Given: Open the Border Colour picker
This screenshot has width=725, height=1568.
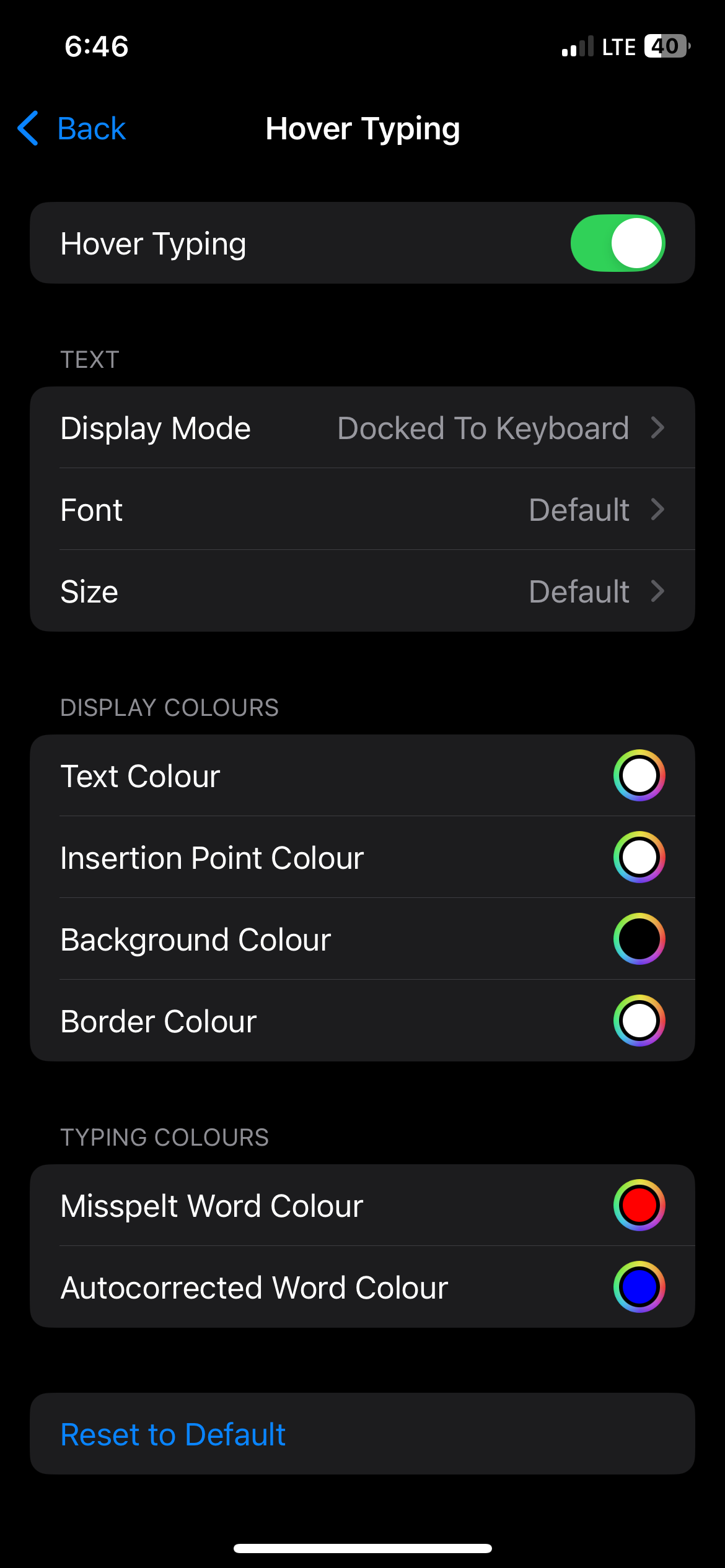Looking at the screenshot, I should click(639, 1021).
